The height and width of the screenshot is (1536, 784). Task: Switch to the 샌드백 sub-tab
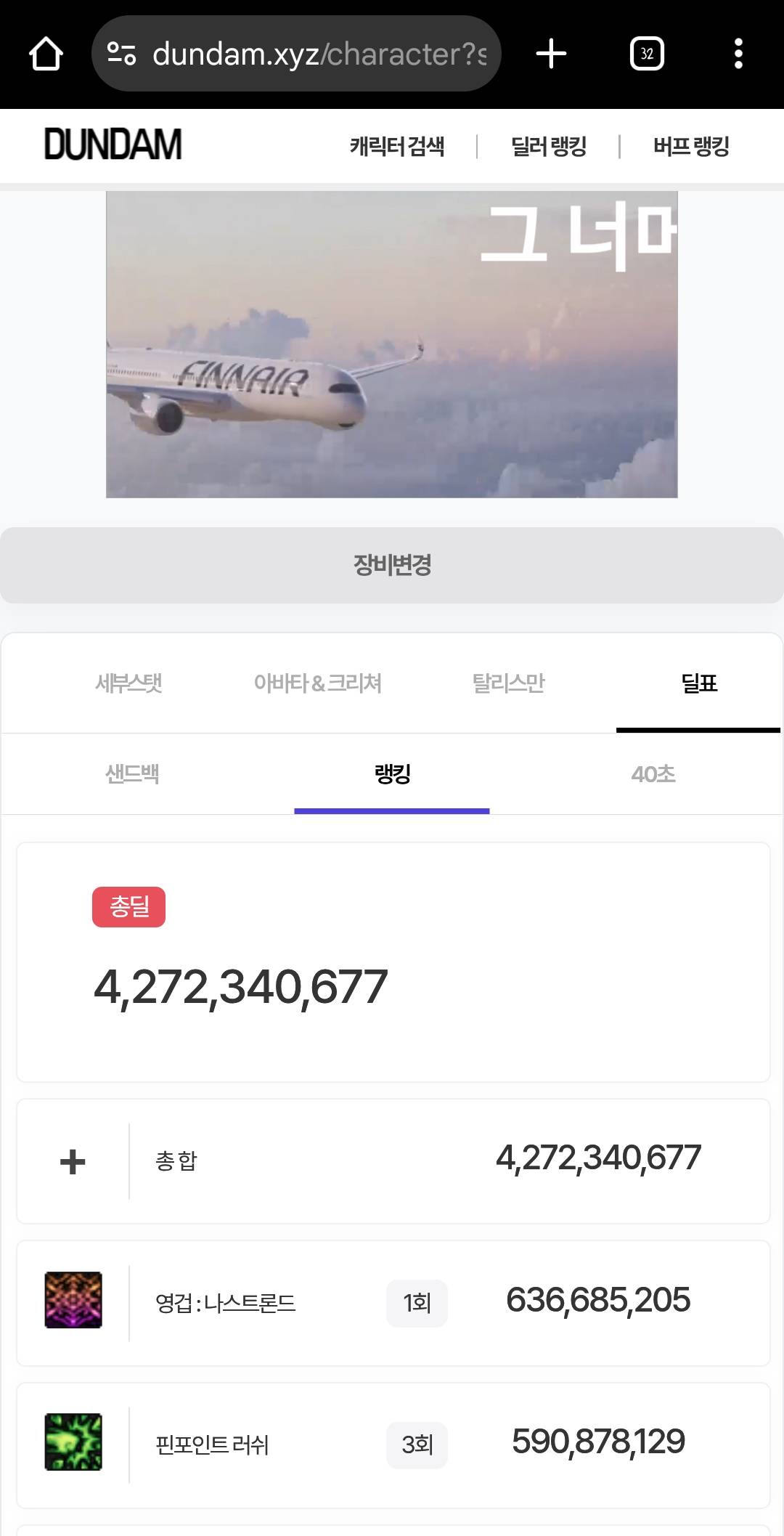click(x=132, y=774)
